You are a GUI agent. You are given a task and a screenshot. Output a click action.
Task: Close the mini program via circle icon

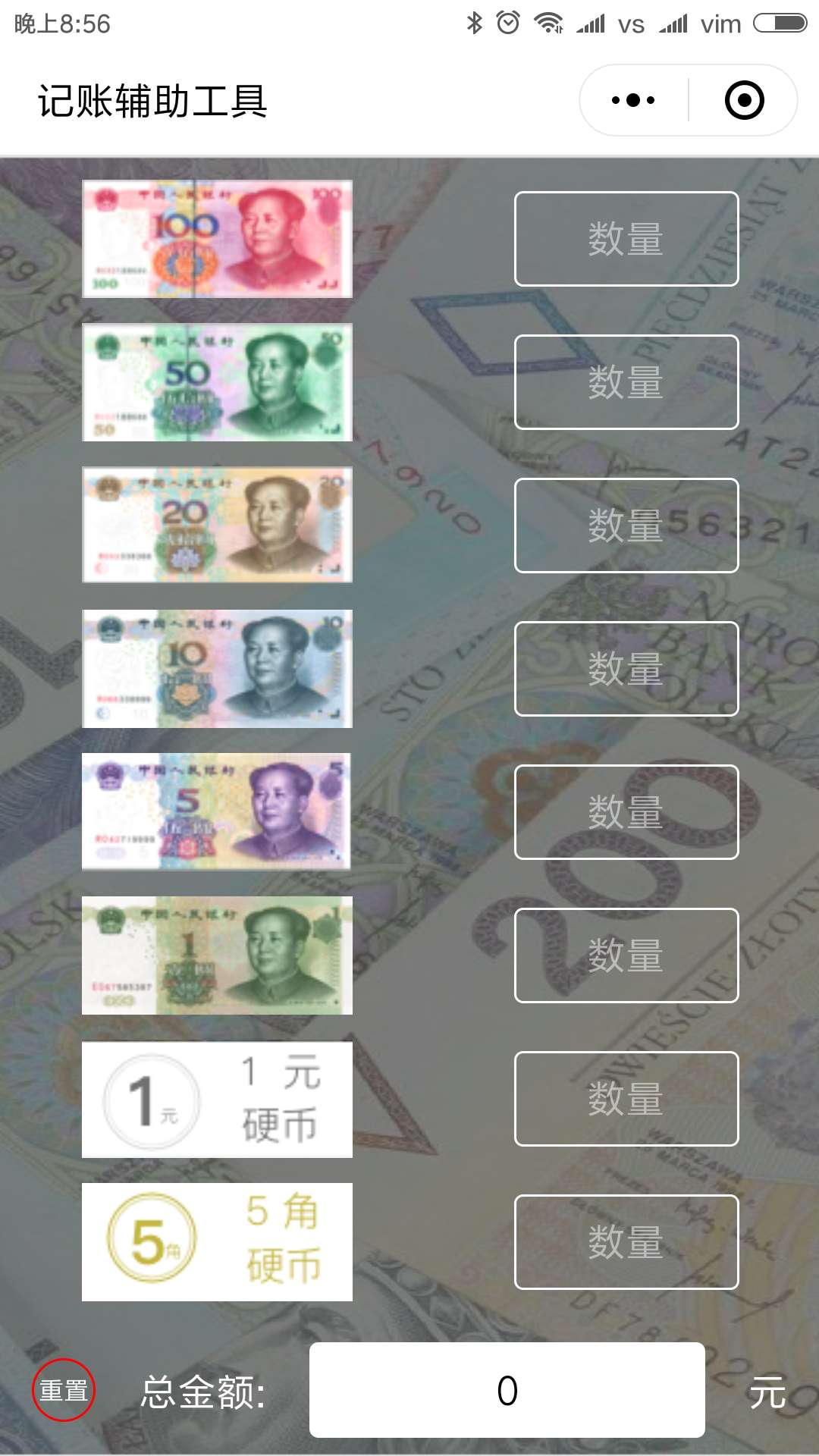point(744,100)
